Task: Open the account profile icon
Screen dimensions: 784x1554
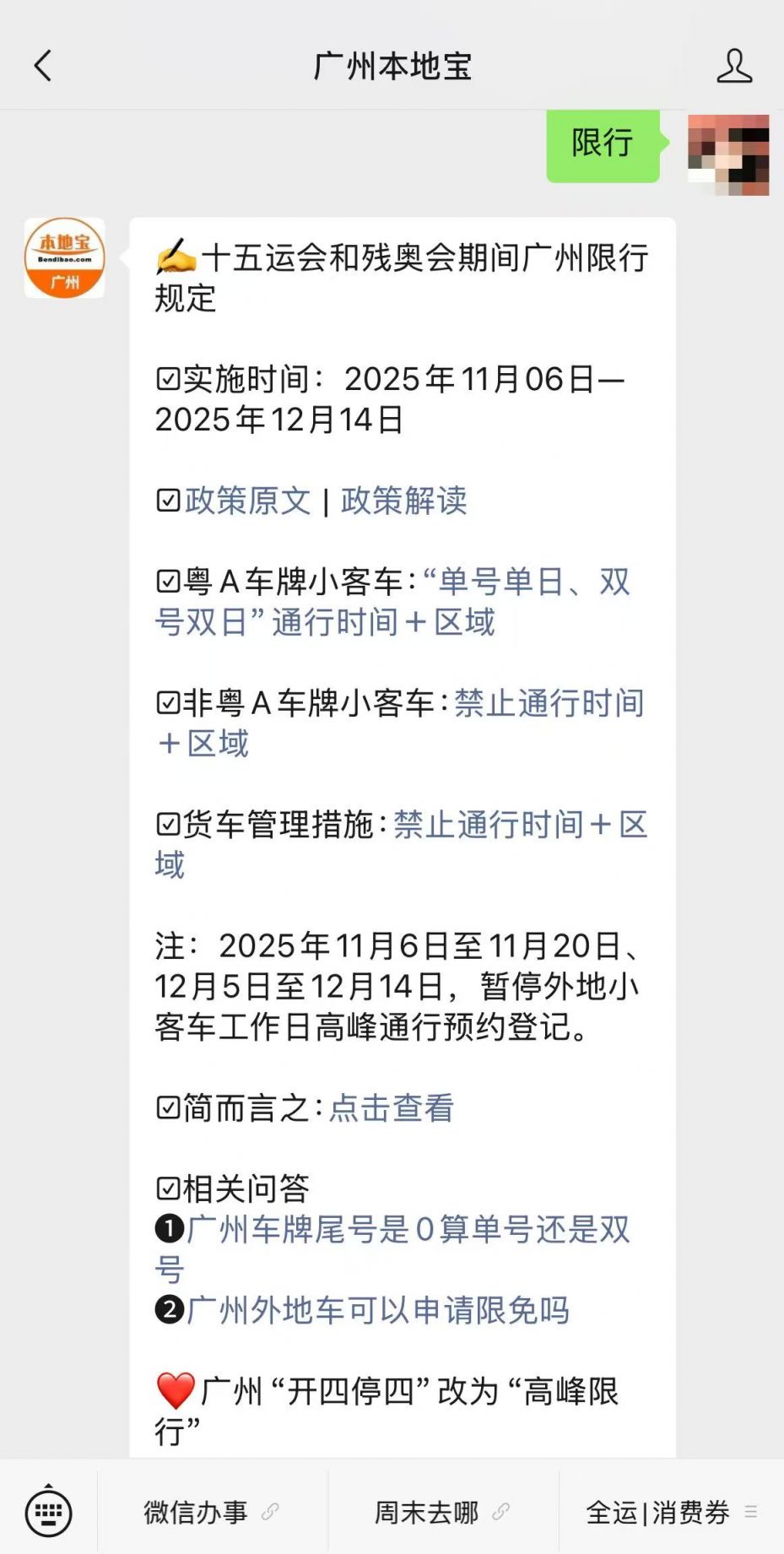Action: click(733, 66)
